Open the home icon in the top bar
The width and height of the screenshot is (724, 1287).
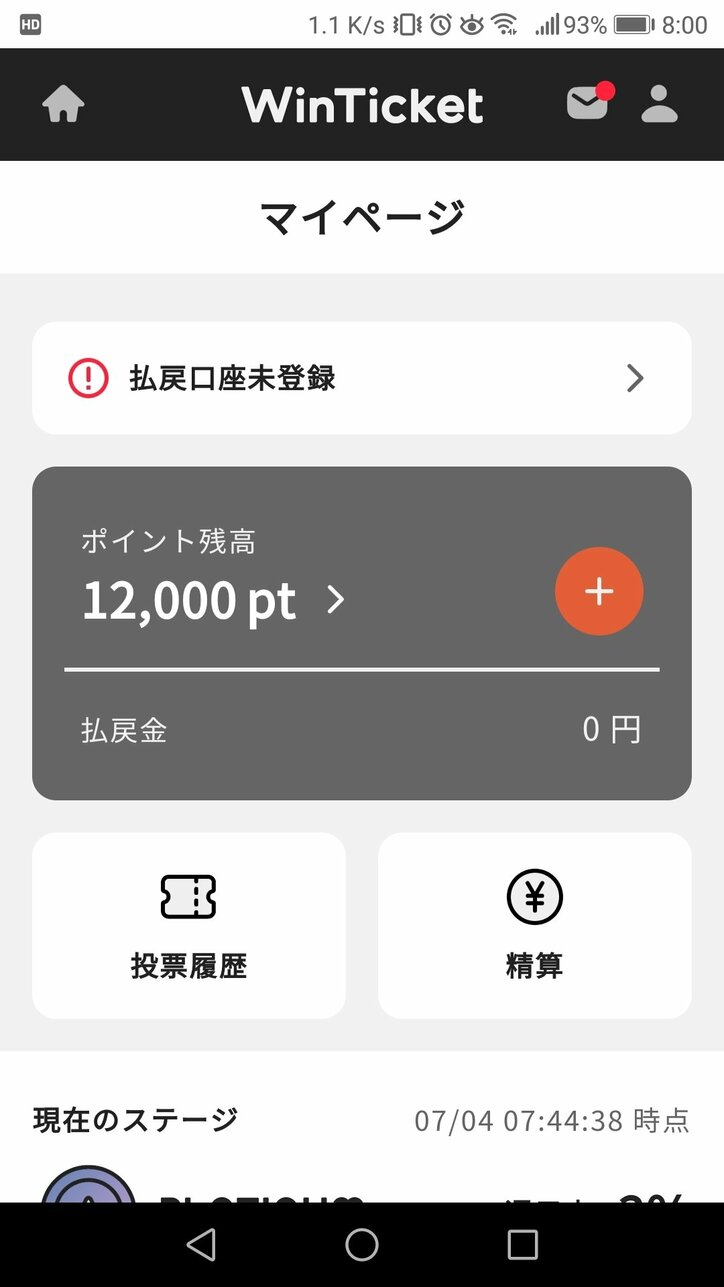click(x=63, y=103)
